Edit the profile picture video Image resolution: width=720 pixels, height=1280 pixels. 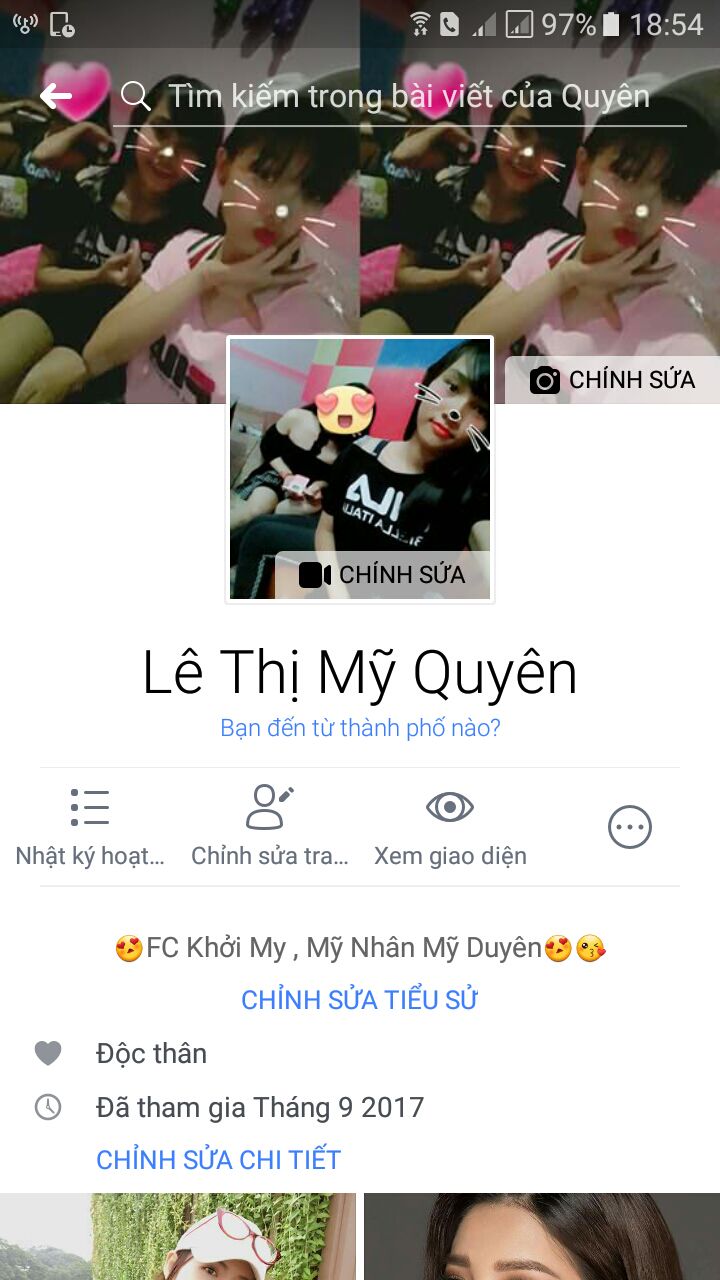coord(383,575)
